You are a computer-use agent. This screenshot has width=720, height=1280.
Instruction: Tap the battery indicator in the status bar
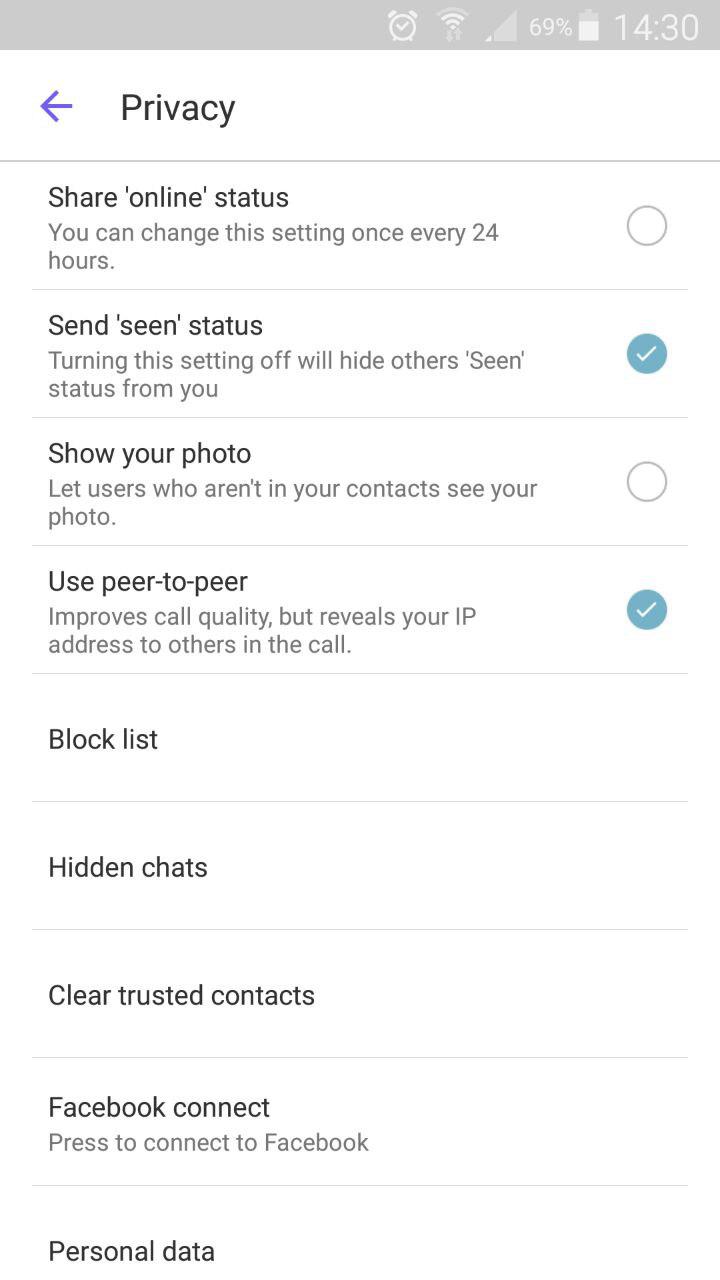click(x=590, y=26)
